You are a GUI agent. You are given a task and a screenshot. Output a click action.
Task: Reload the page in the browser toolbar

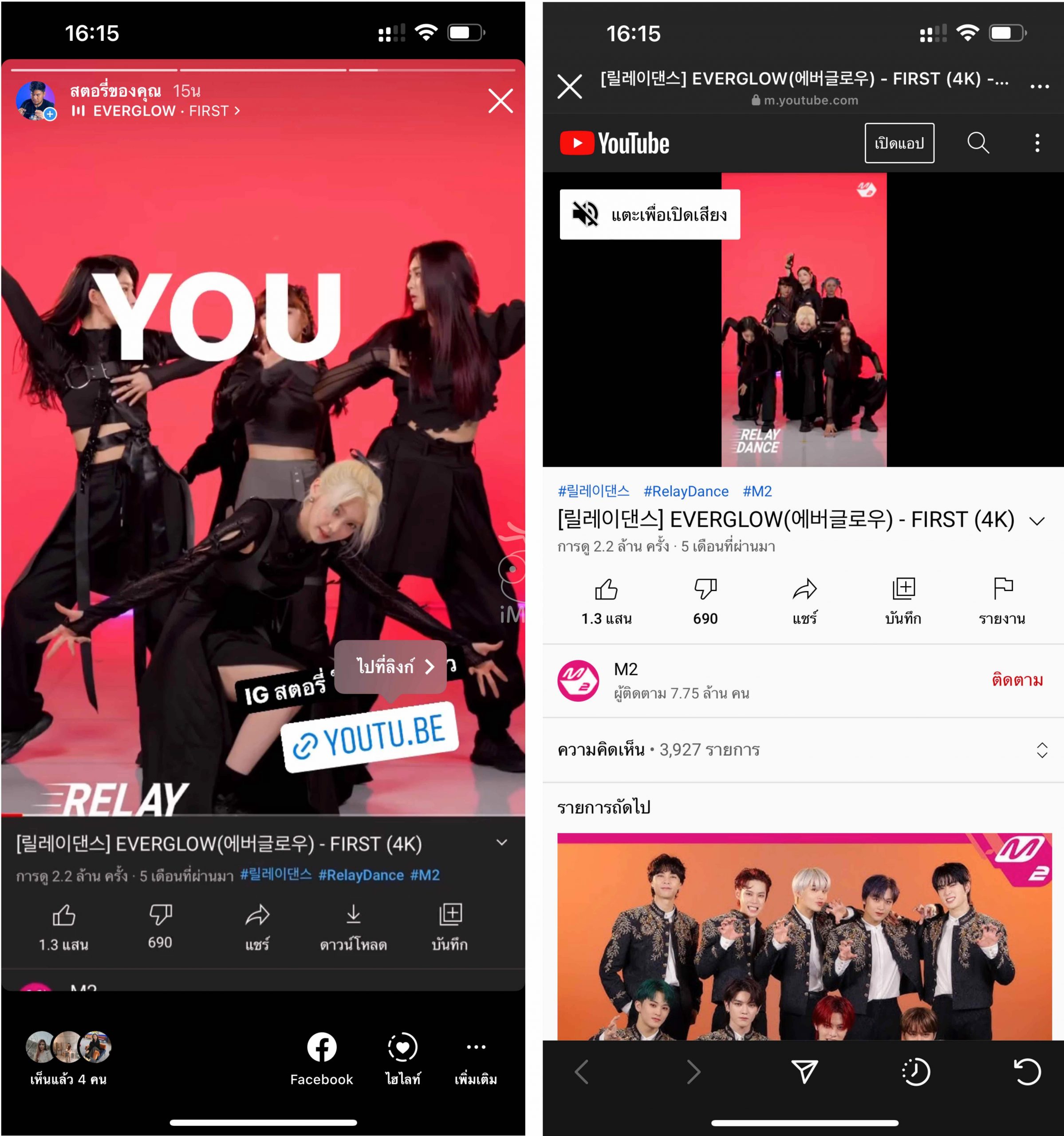pos(1027,1071)
